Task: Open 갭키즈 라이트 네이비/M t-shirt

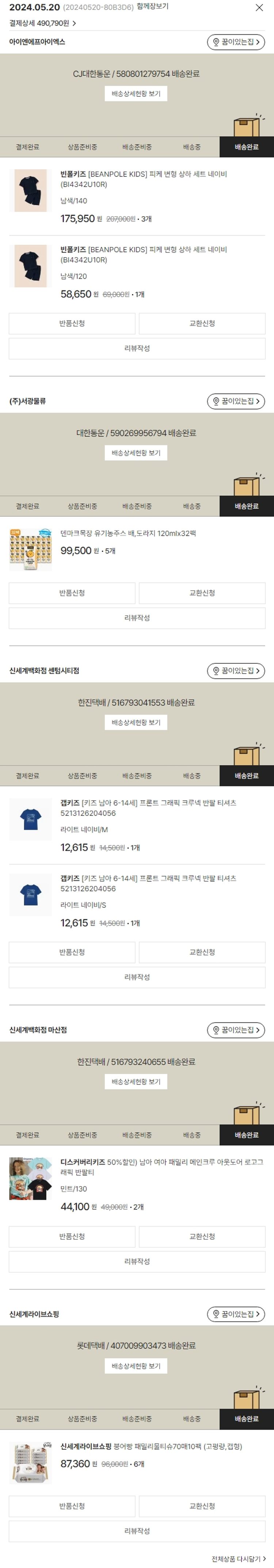Action: click(x=148, y=808)
